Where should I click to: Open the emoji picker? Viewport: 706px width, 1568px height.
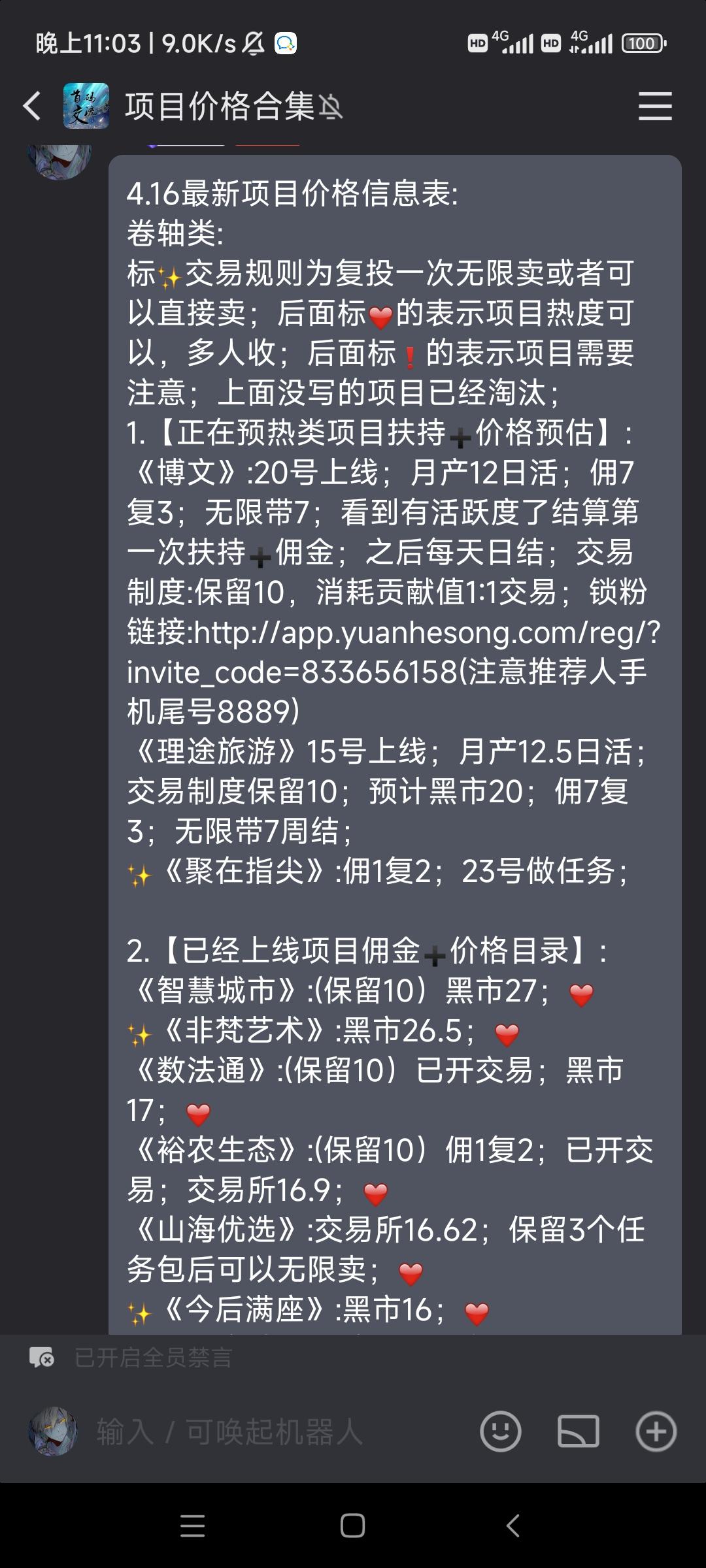(x=501, y=1432)
